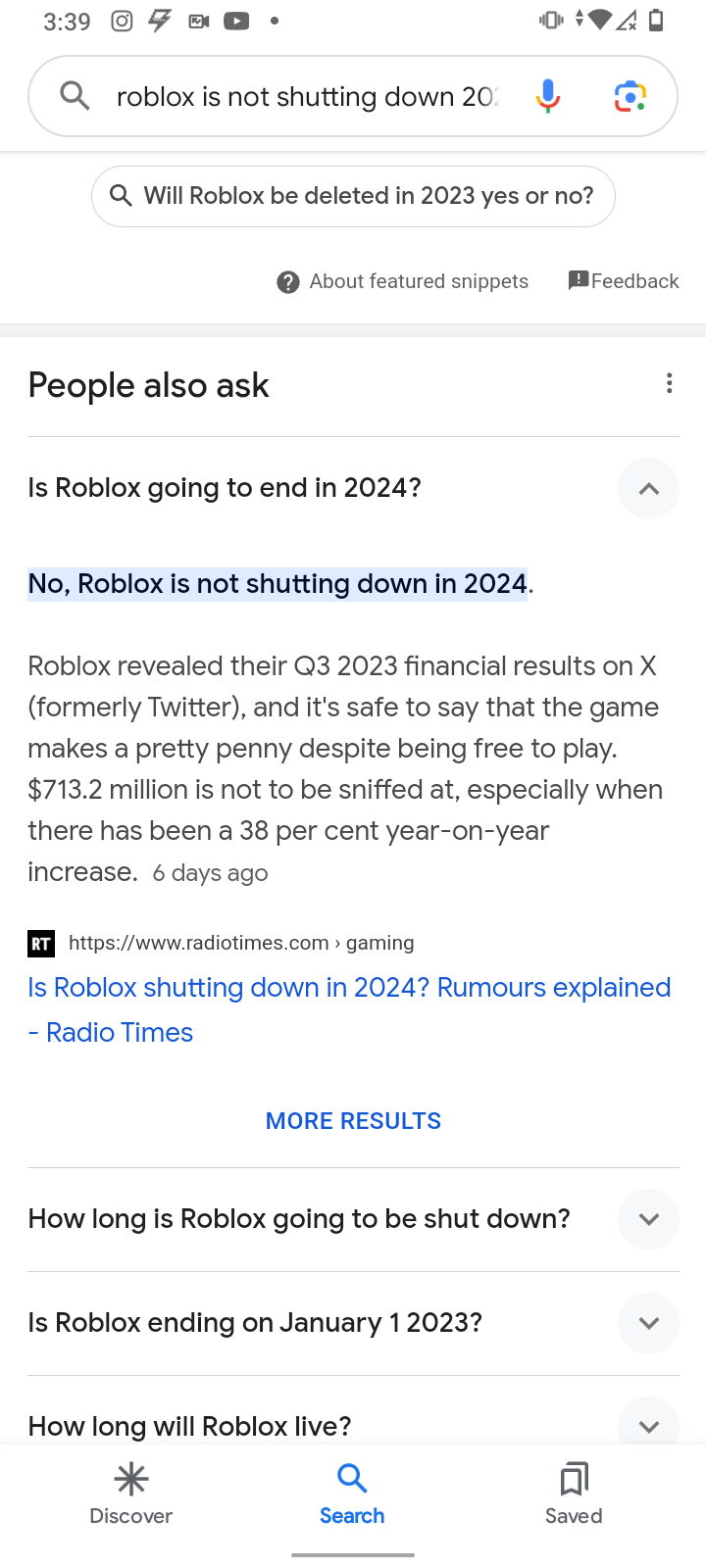
Task: Switch to the Discover tab
Action: [130, 1494]
